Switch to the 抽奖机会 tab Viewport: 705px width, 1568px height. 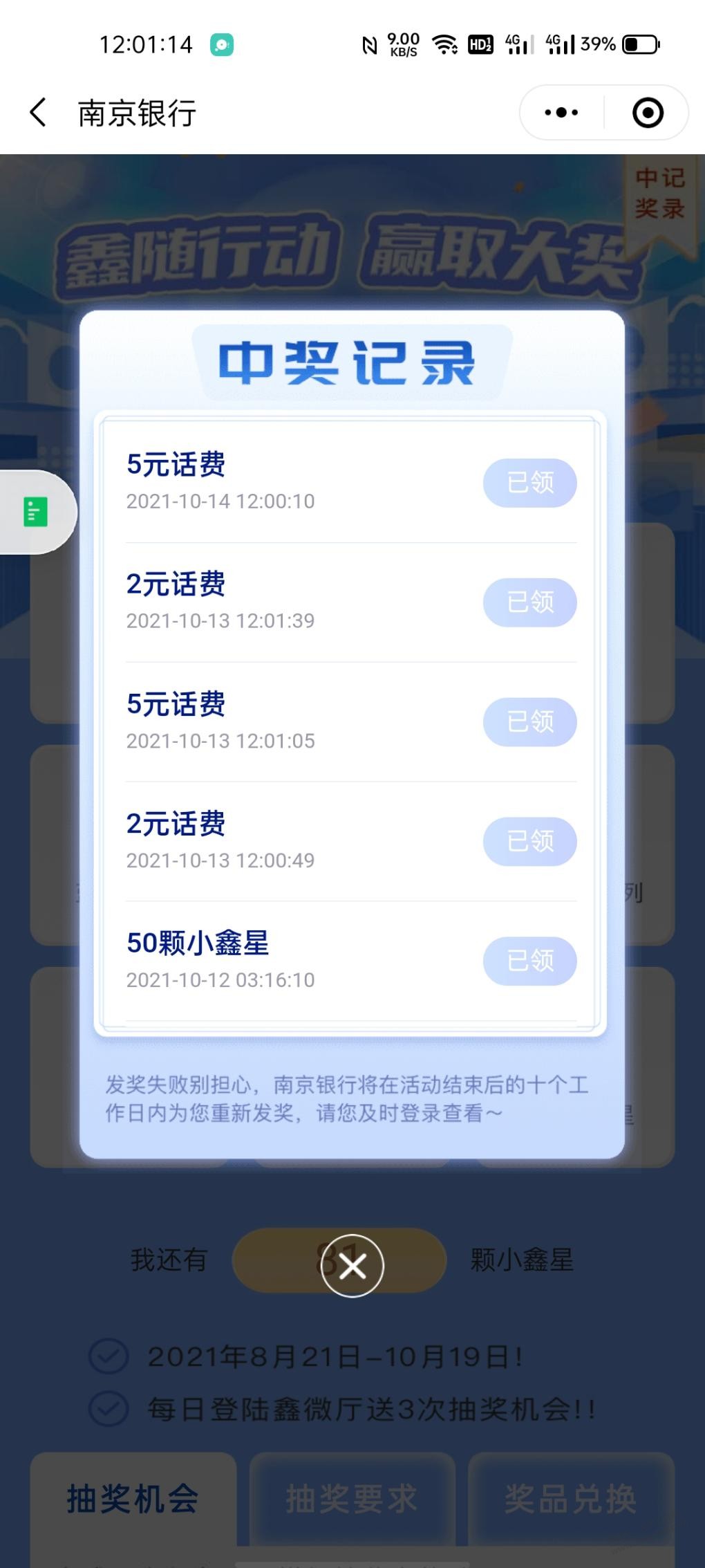(133, 1499)
